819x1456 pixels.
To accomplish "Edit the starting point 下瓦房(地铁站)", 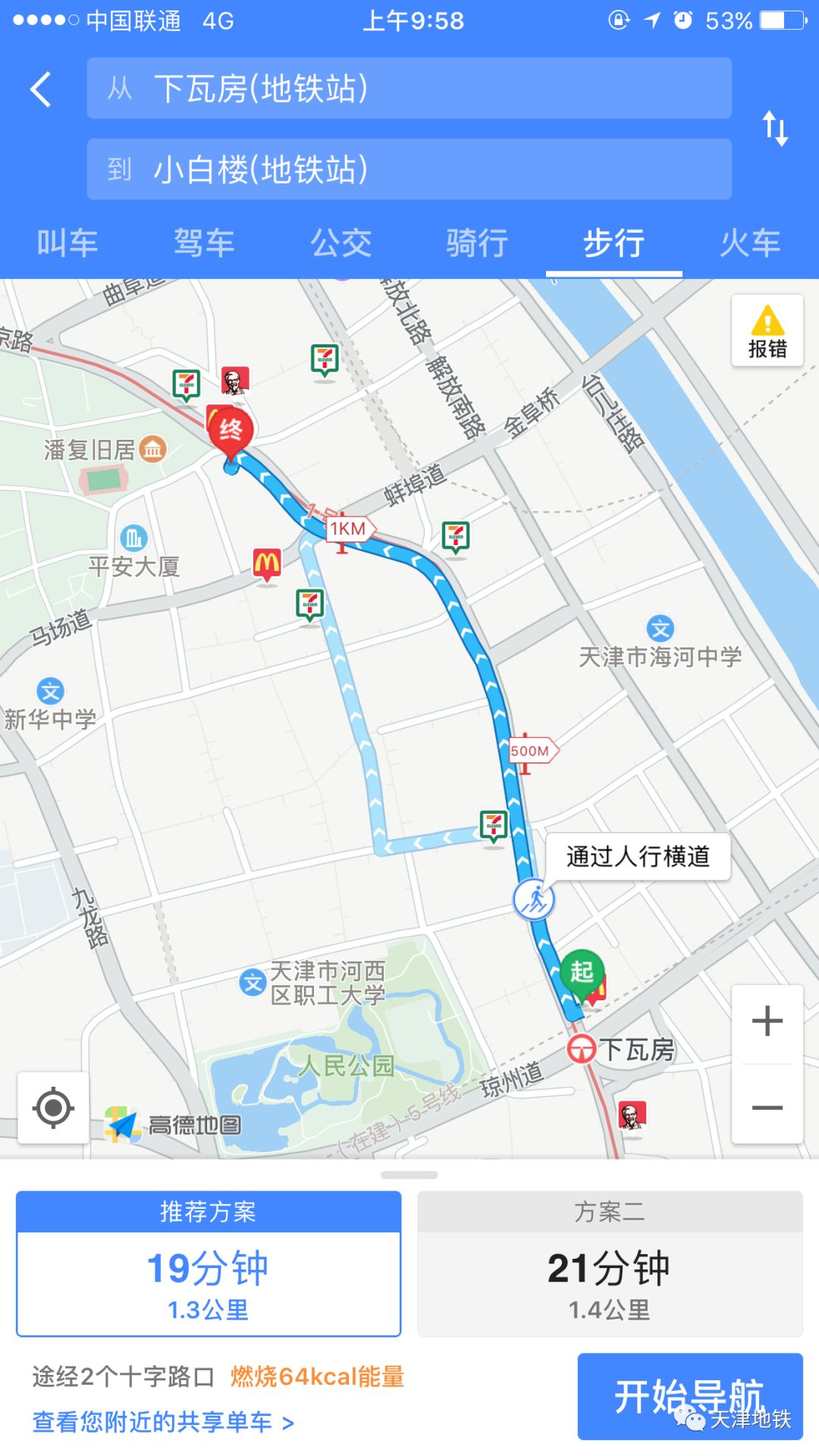I will [409, 88].
